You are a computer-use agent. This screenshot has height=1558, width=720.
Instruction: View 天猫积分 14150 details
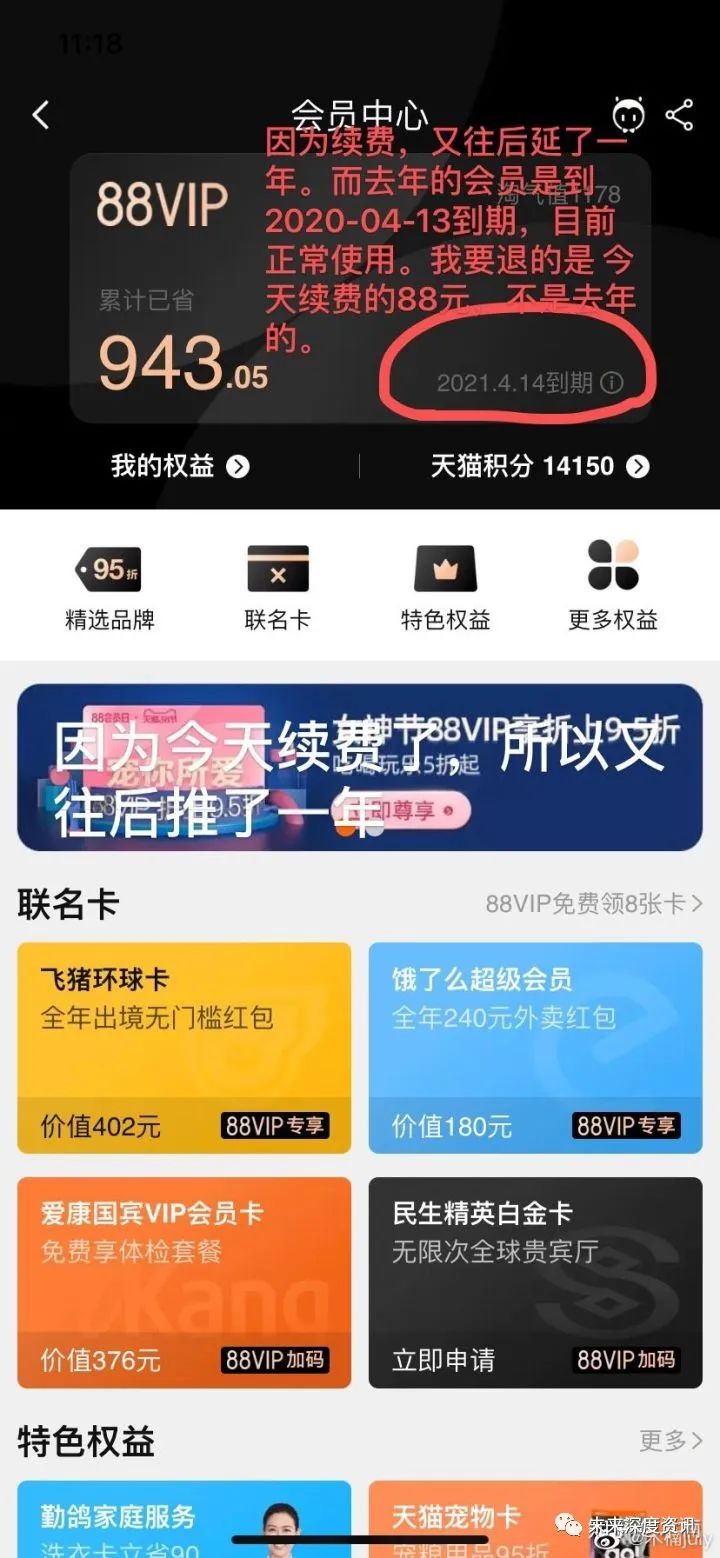click(540, 466)
